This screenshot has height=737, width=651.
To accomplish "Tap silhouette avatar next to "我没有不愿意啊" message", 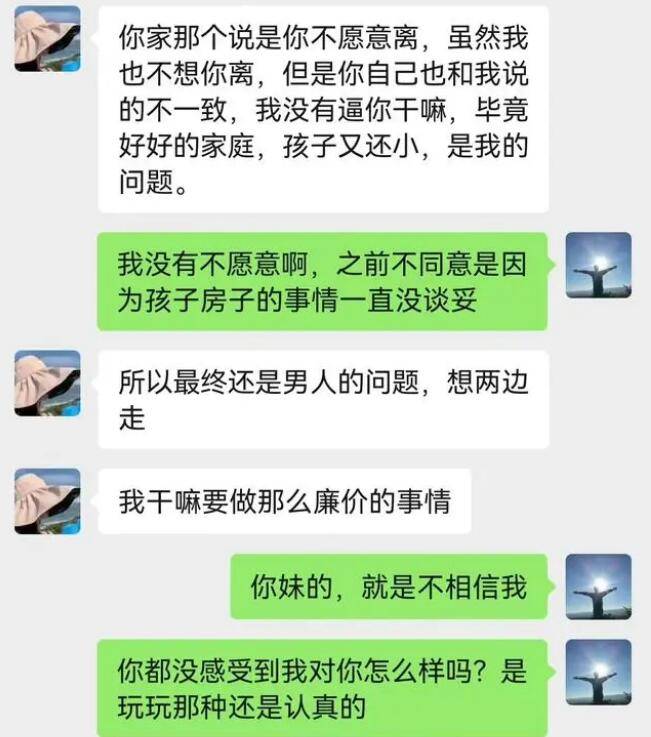I will point(598,265).
